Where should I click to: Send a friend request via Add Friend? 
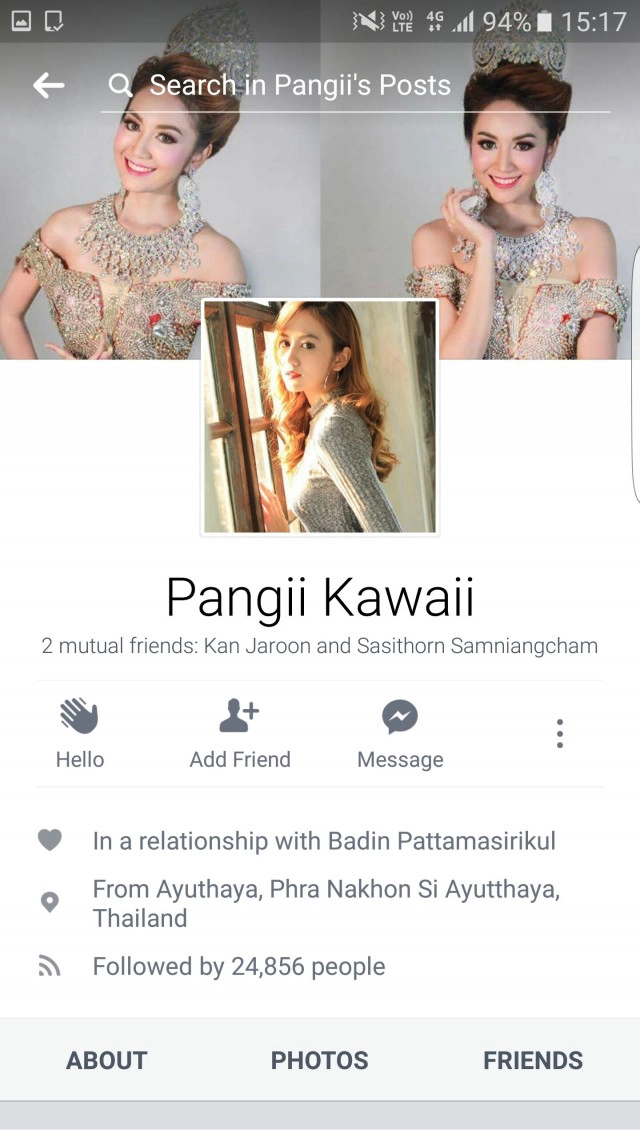[x=240, y=733]
